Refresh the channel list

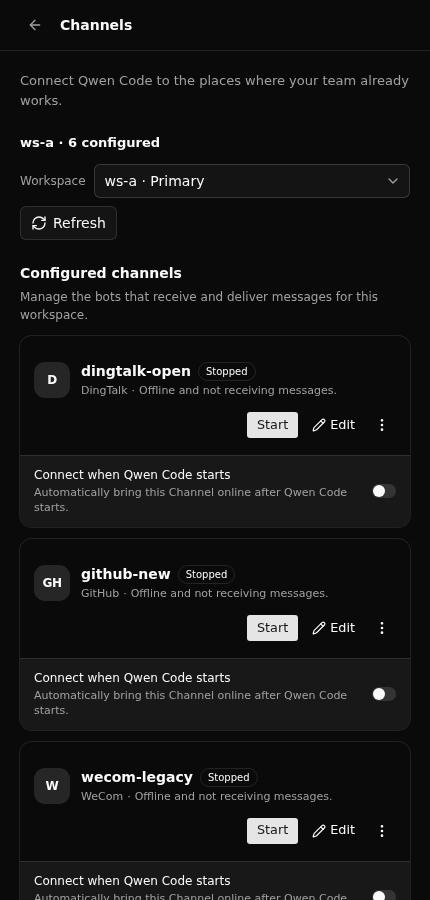coord(68,223)
